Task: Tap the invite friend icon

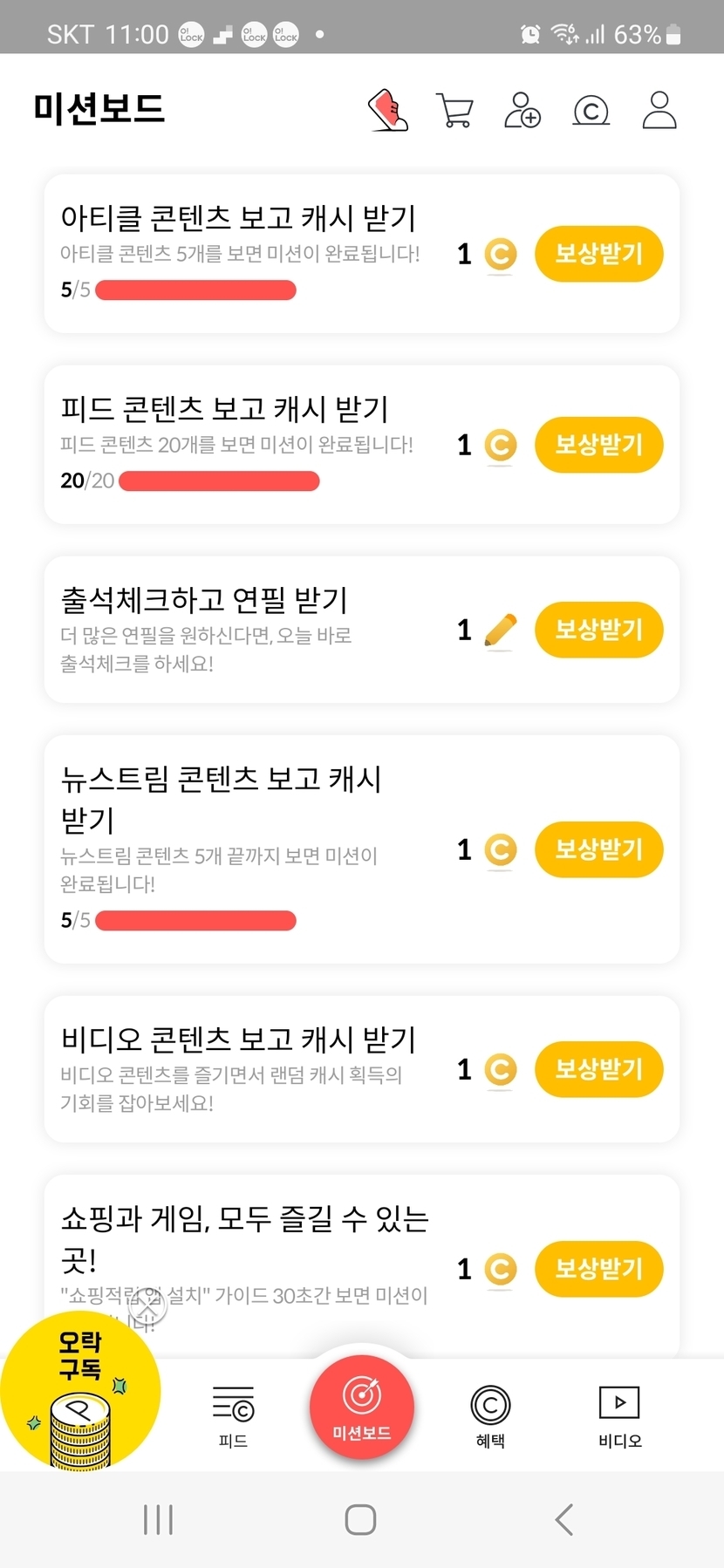Action: (x=523, y=111)
